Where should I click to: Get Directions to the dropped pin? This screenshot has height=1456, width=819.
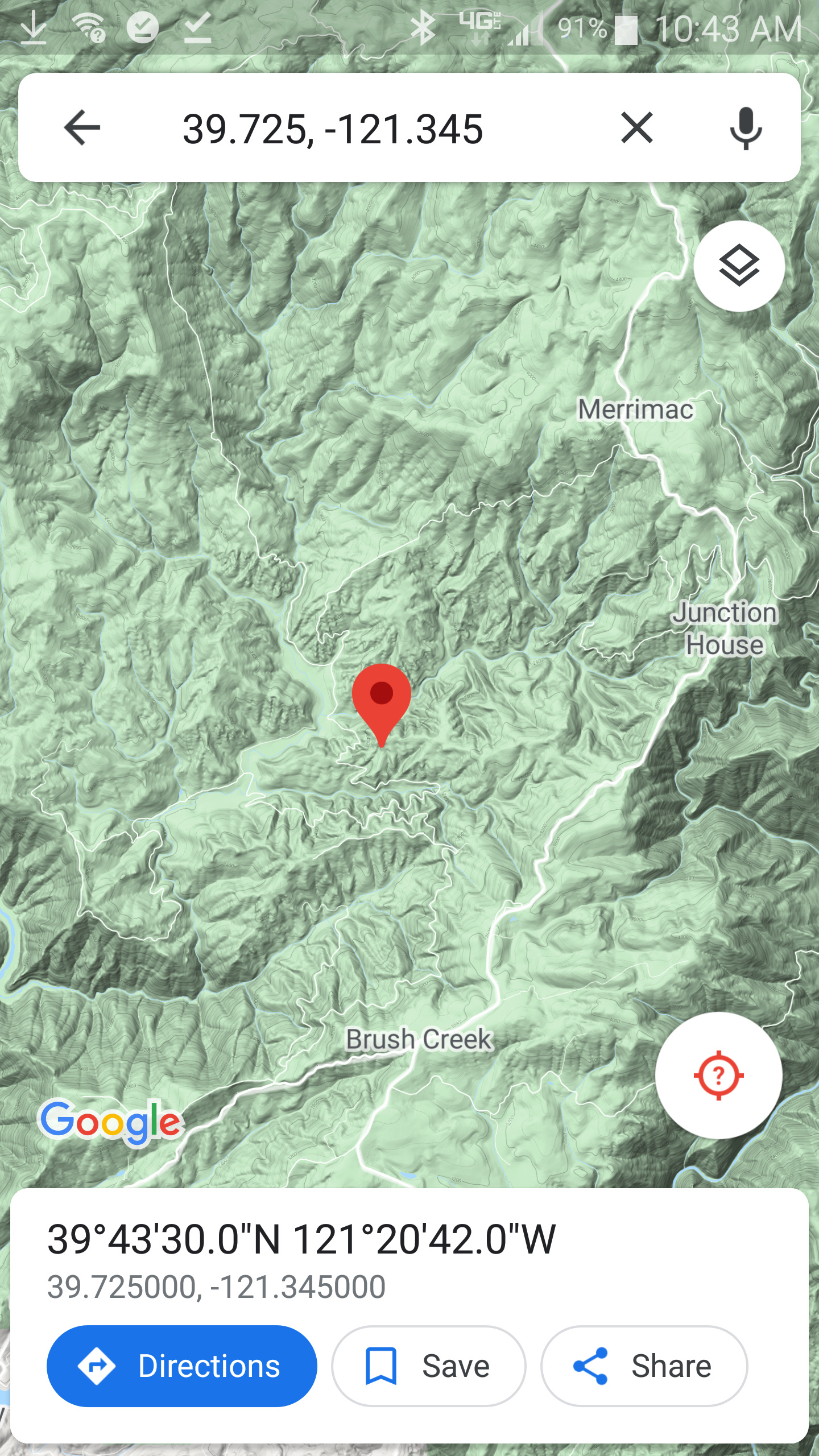coord(182,1366)
